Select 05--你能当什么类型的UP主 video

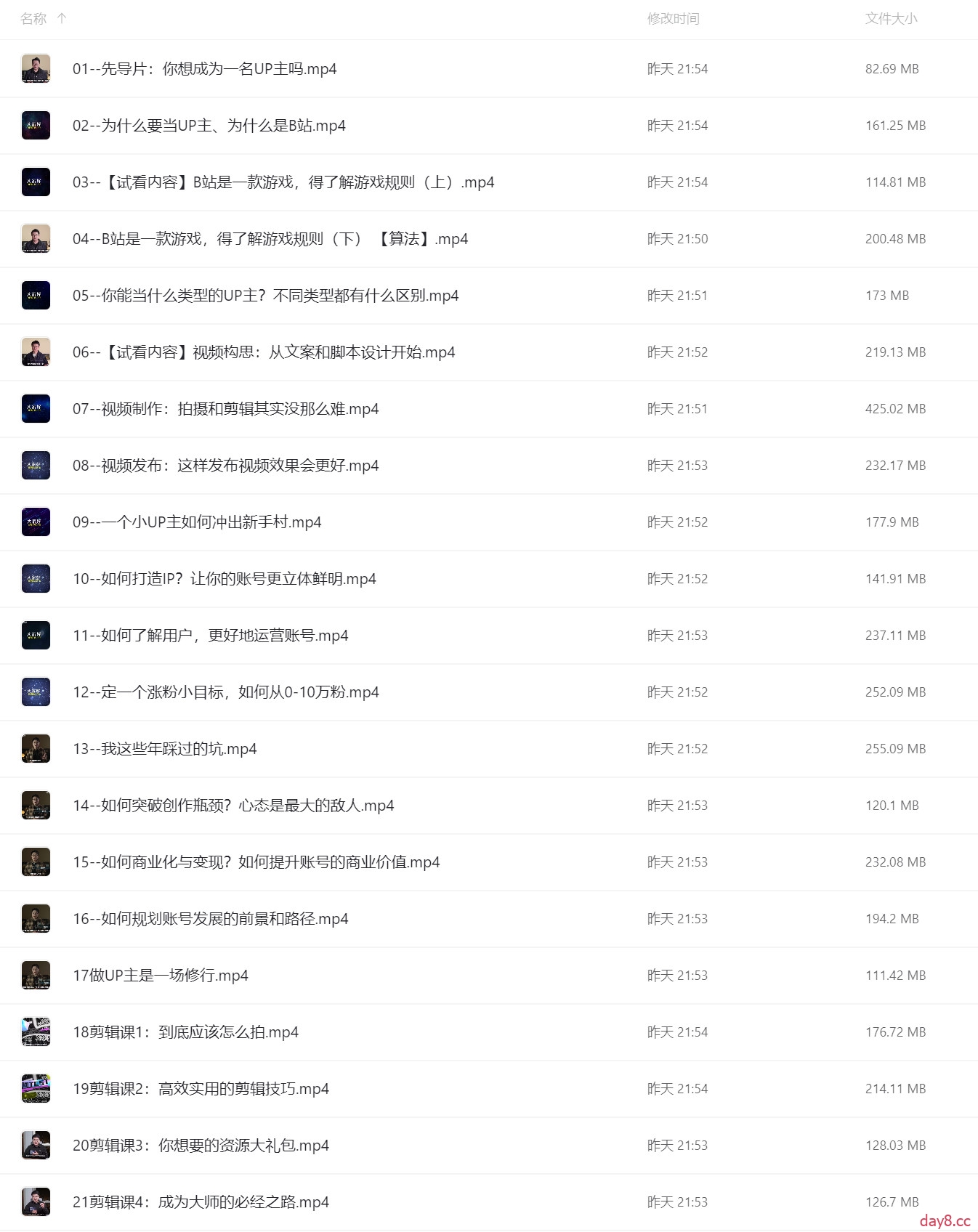tap(265, 296)
